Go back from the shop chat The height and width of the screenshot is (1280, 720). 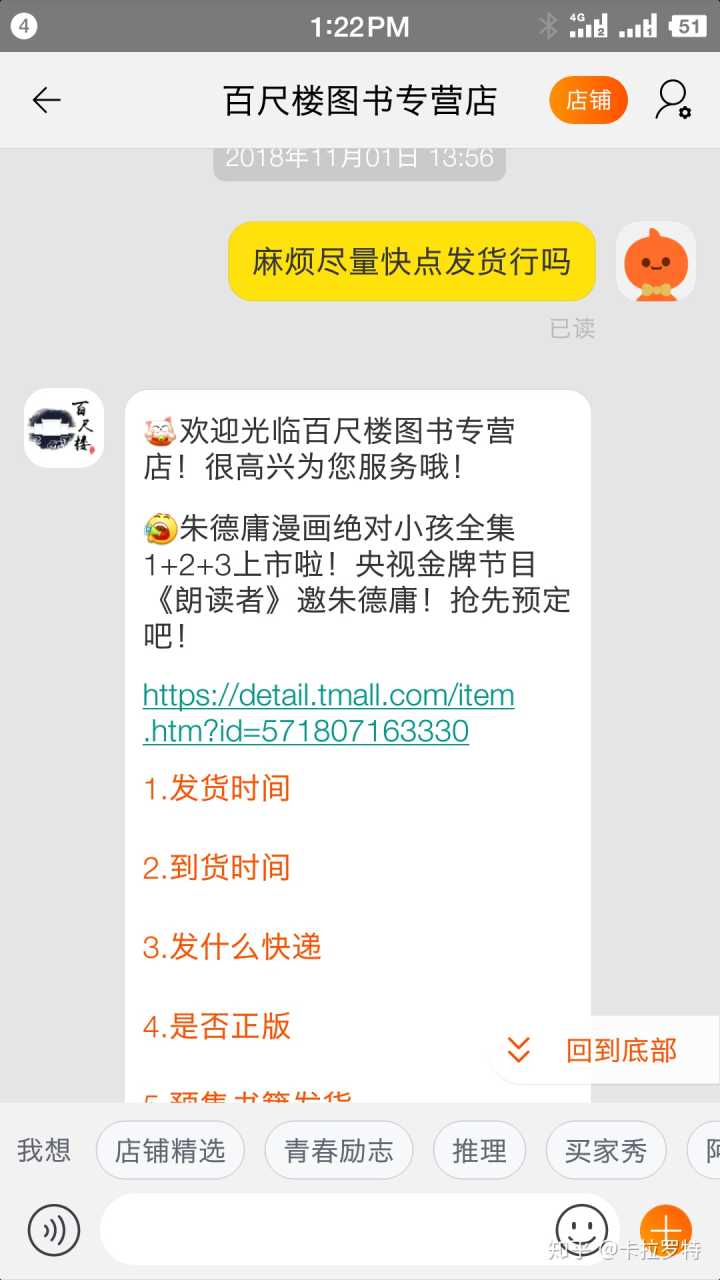point(46,100)
